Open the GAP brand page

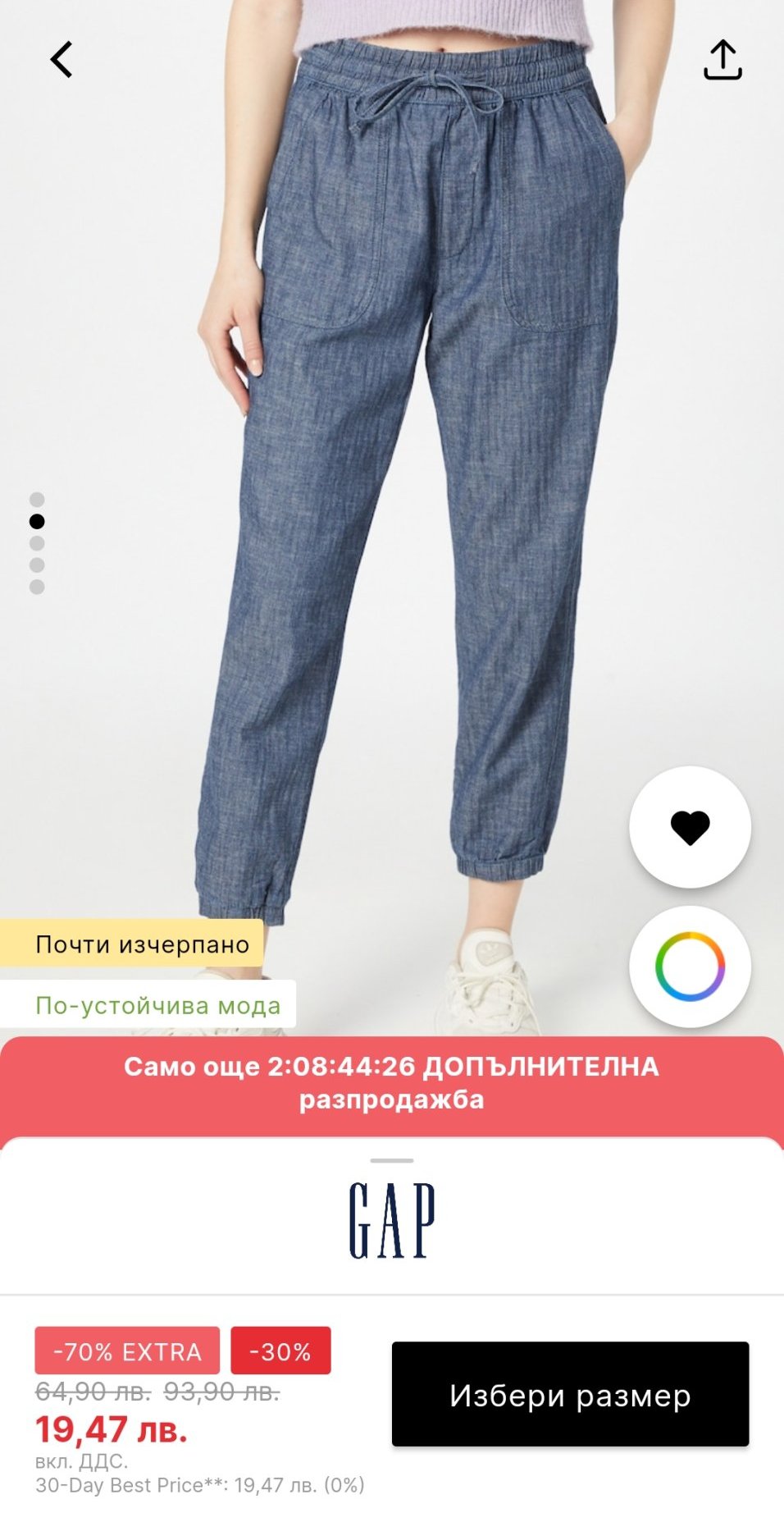[x=392, y=1221]
